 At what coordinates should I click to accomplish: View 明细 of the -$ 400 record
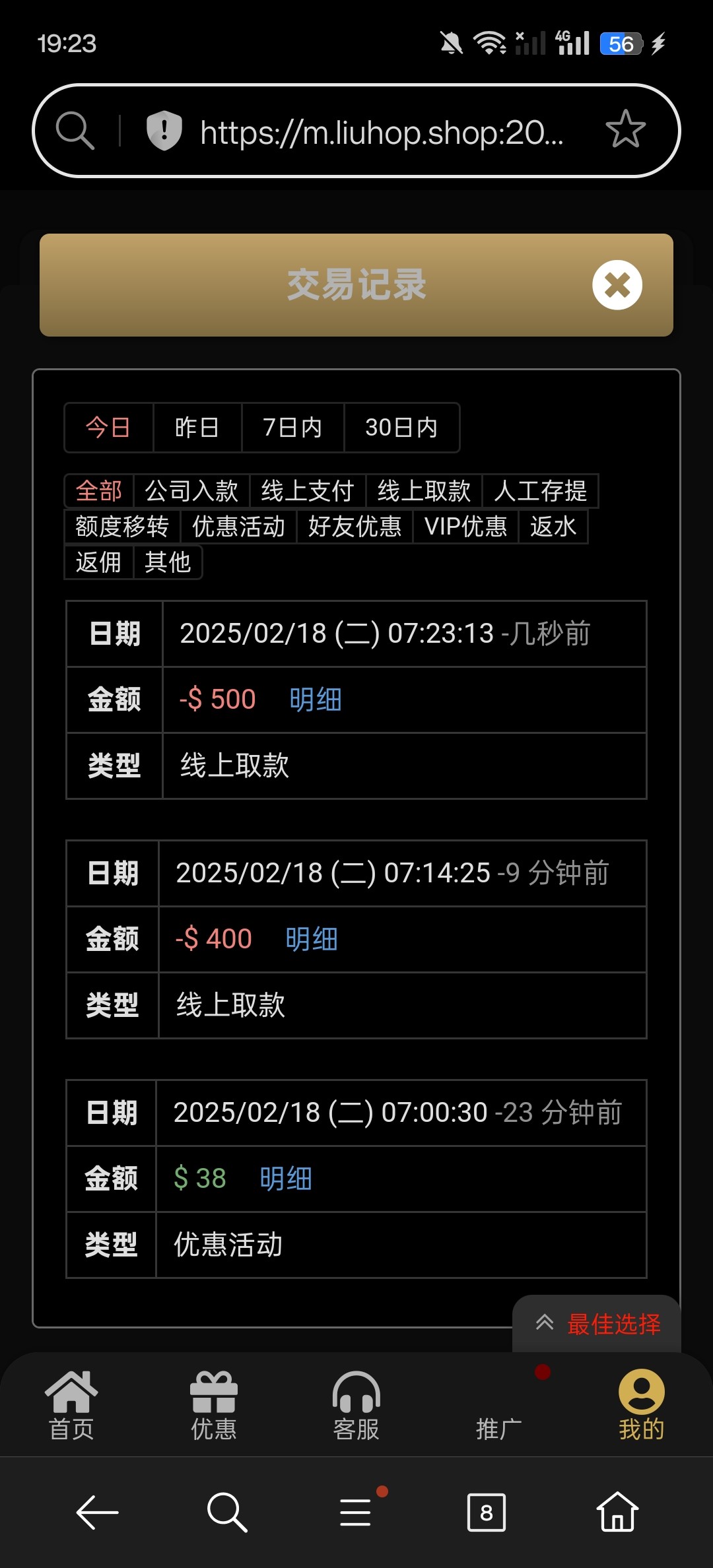click(312, 939)
